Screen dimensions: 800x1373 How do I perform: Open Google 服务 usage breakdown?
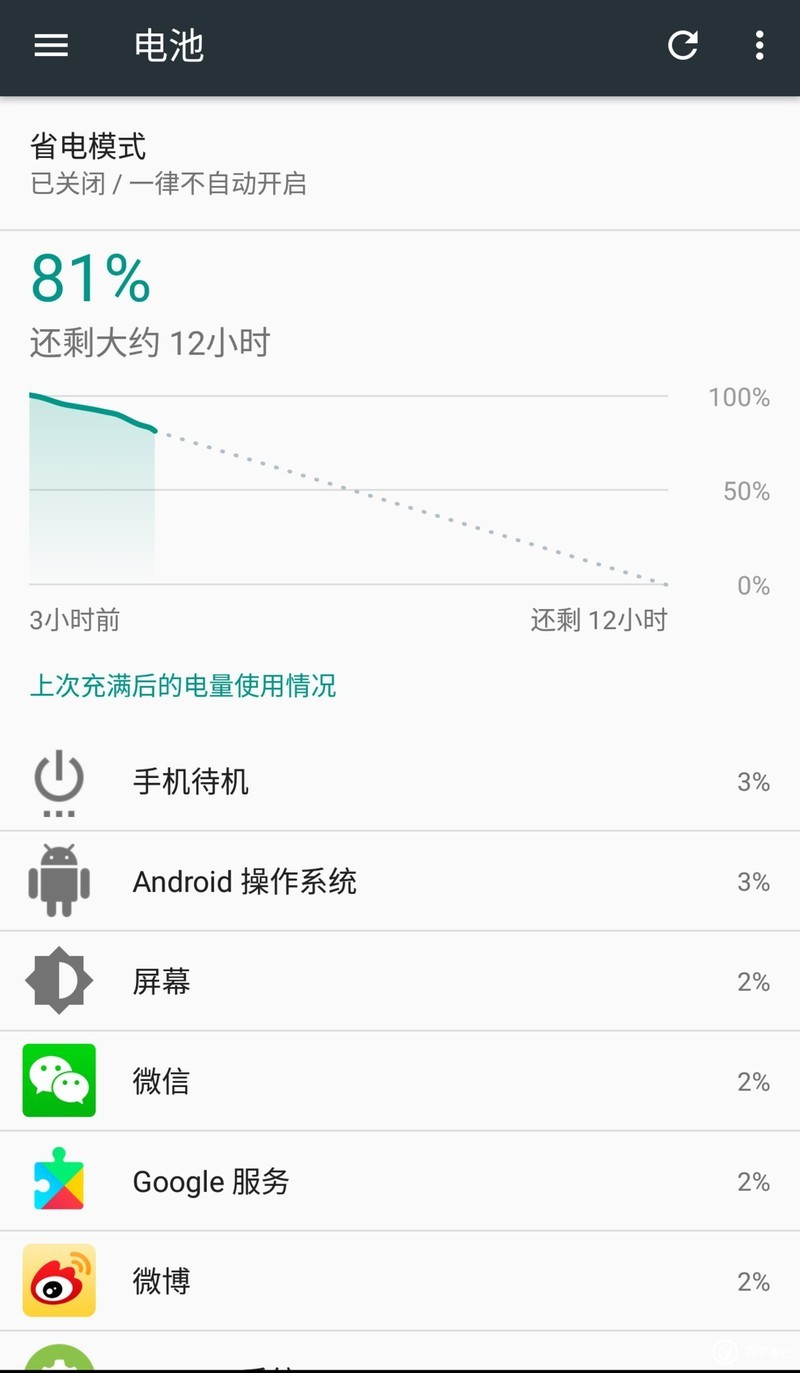click(x=400, y=1181)
